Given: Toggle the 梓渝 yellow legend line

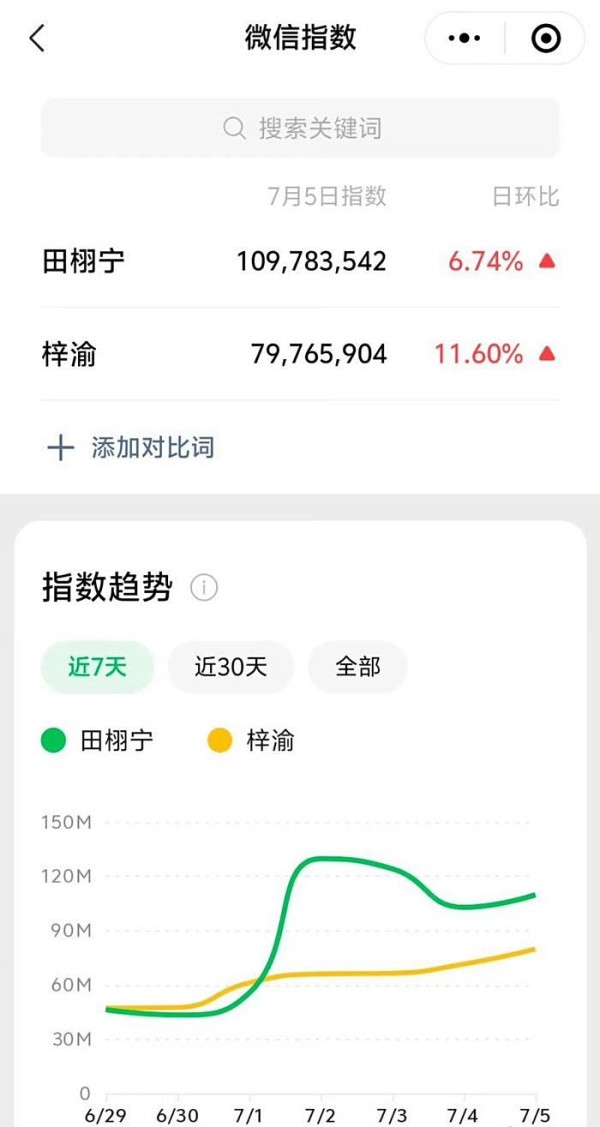Looking at the screenshot, I should (x=251, y=740).
